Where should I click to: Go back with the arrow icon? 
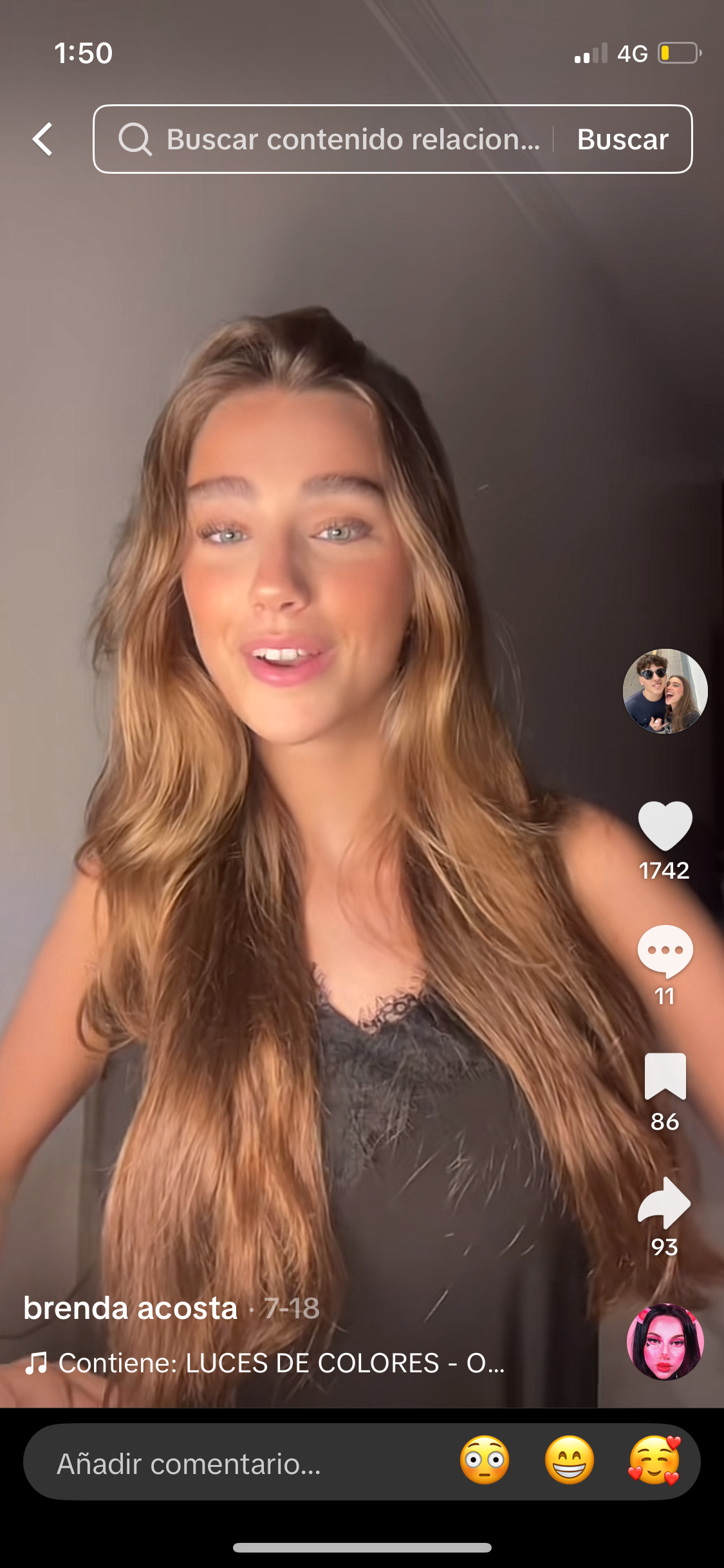coord(42,139)
